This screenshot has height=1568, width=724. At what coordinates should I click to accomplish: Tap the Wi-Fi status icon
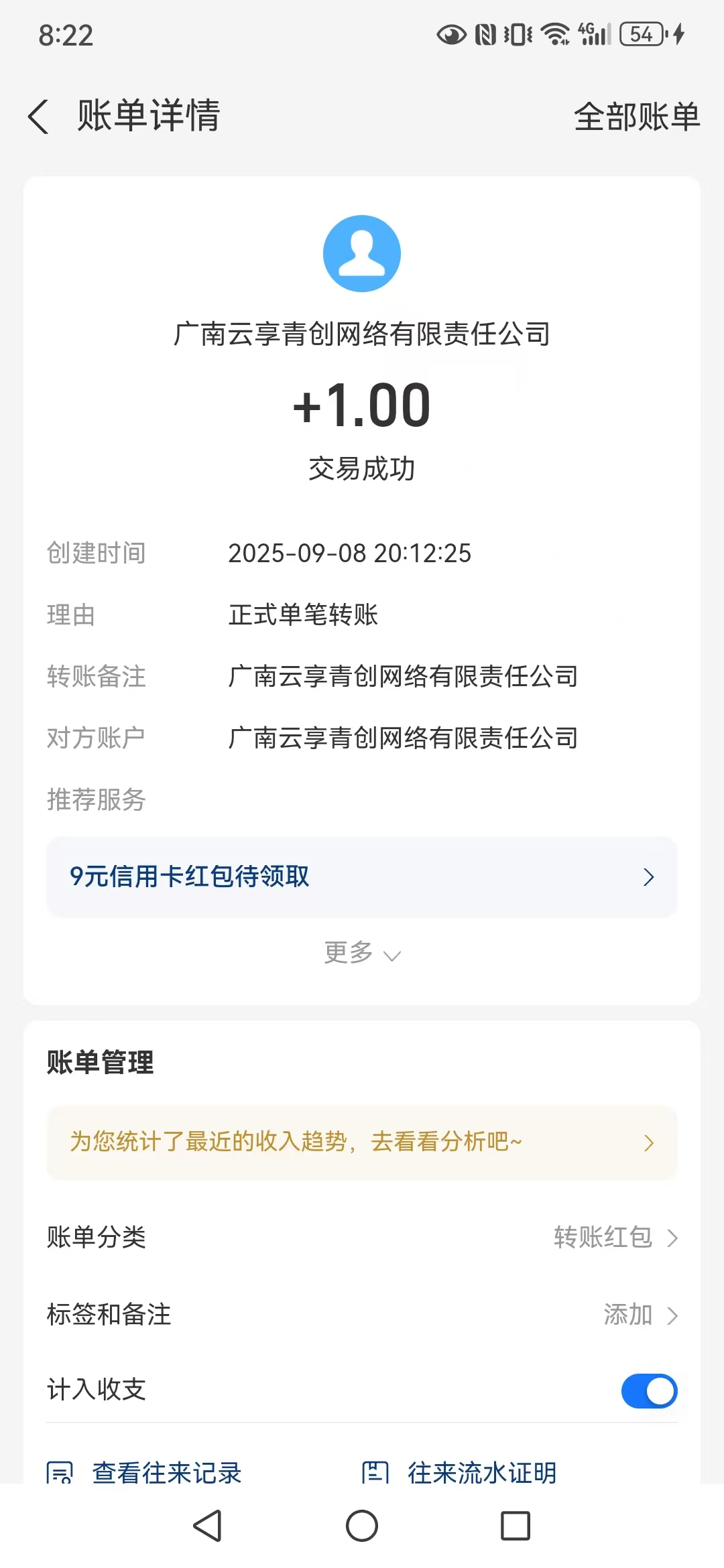555,34
